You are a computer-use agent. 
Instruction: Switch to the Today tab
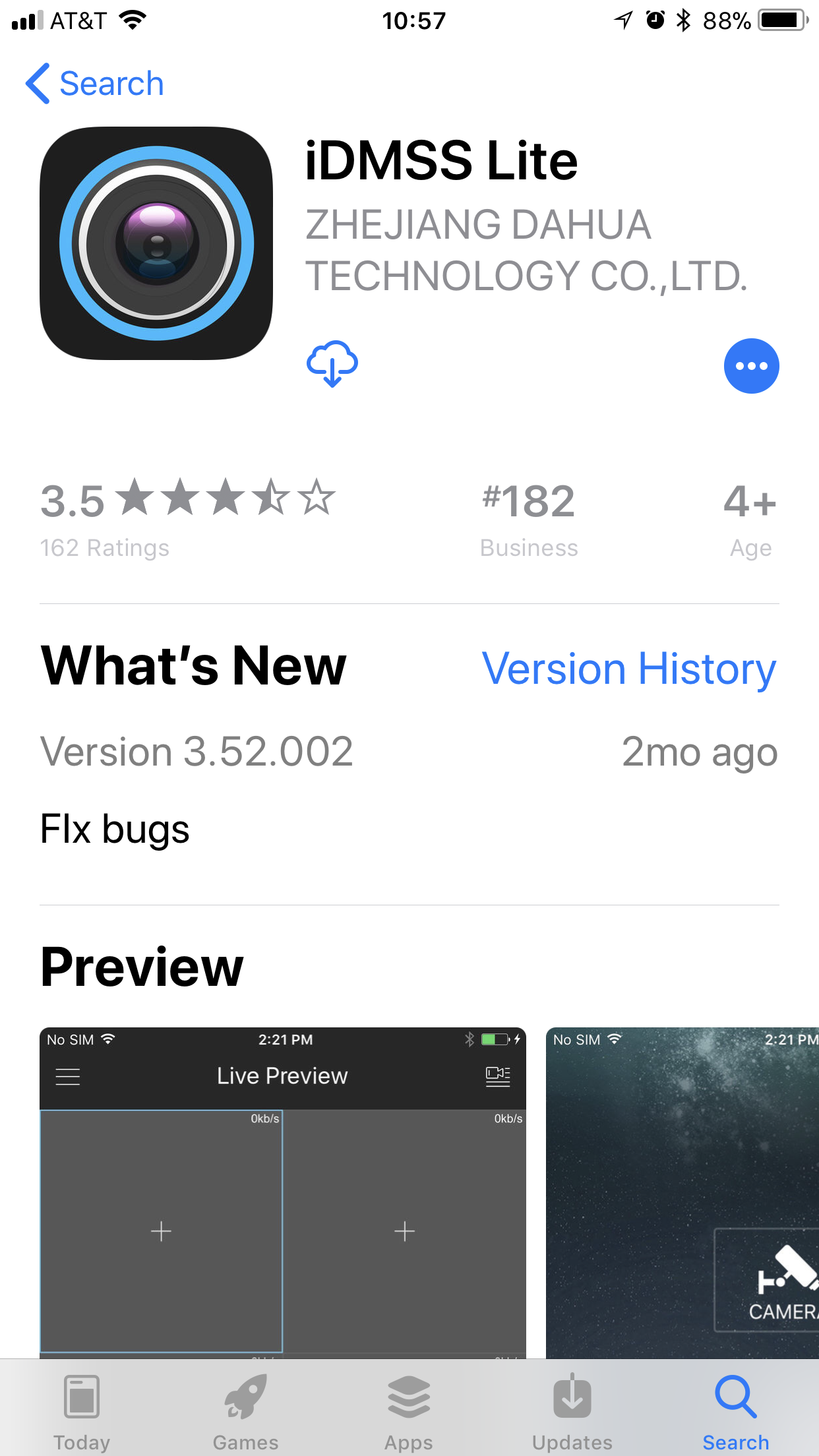point(82,1412)
